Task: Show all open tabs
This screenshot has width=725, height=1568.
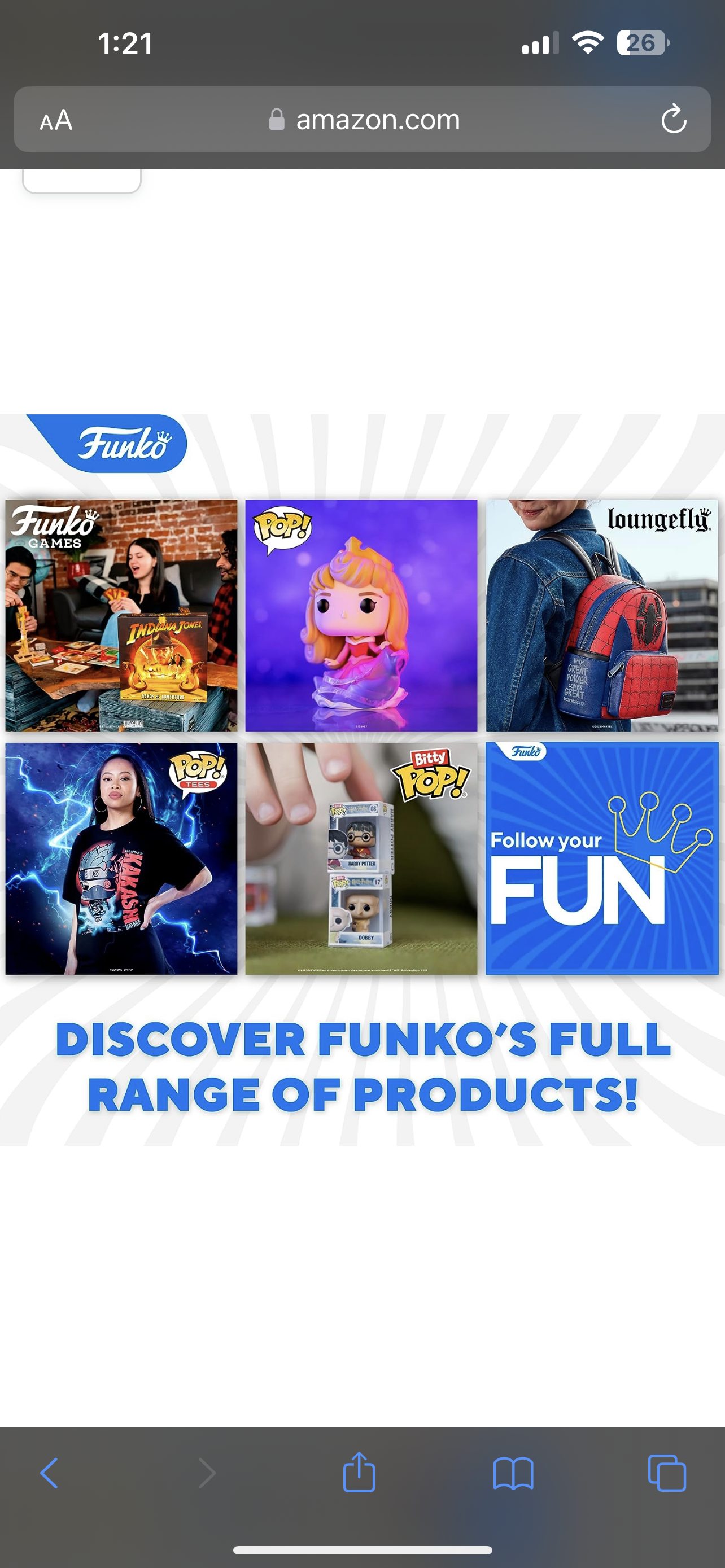Action: (667, 1473)
